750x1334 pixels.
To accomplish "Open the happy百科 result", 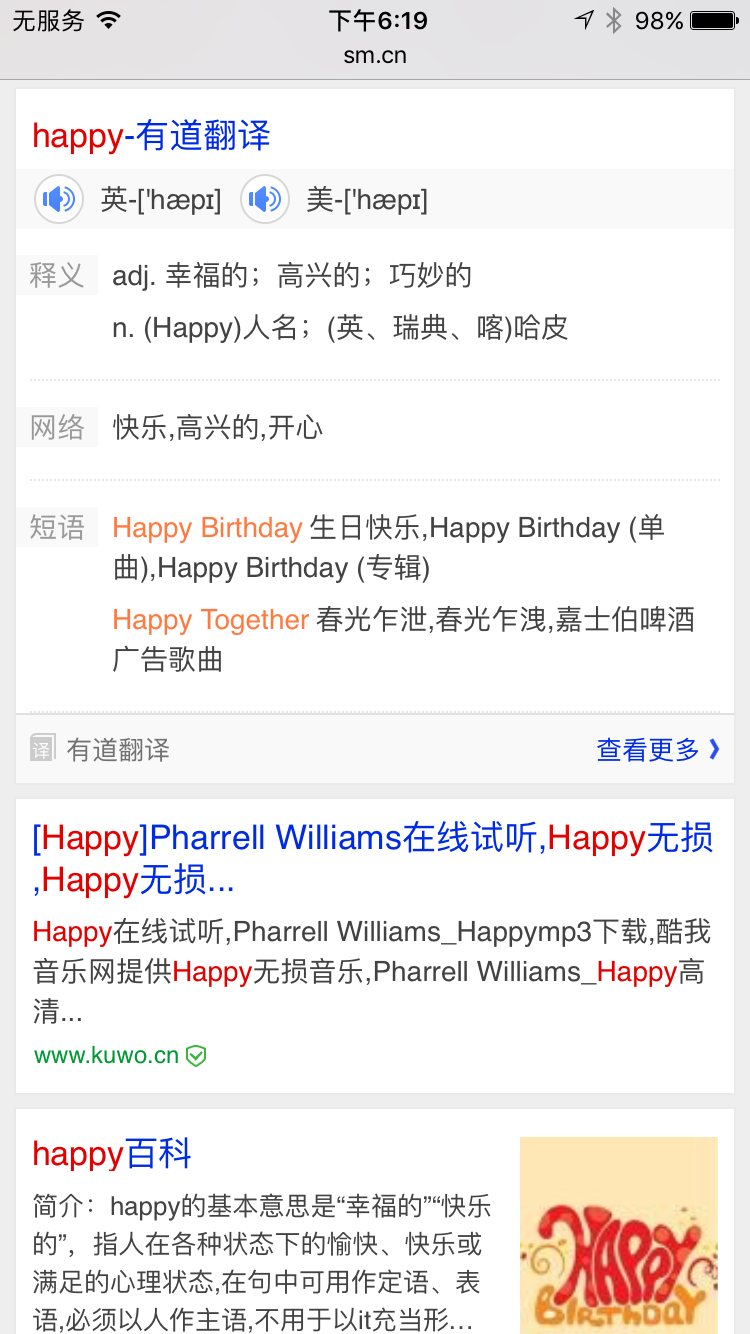I will (x=112, y=1154).
